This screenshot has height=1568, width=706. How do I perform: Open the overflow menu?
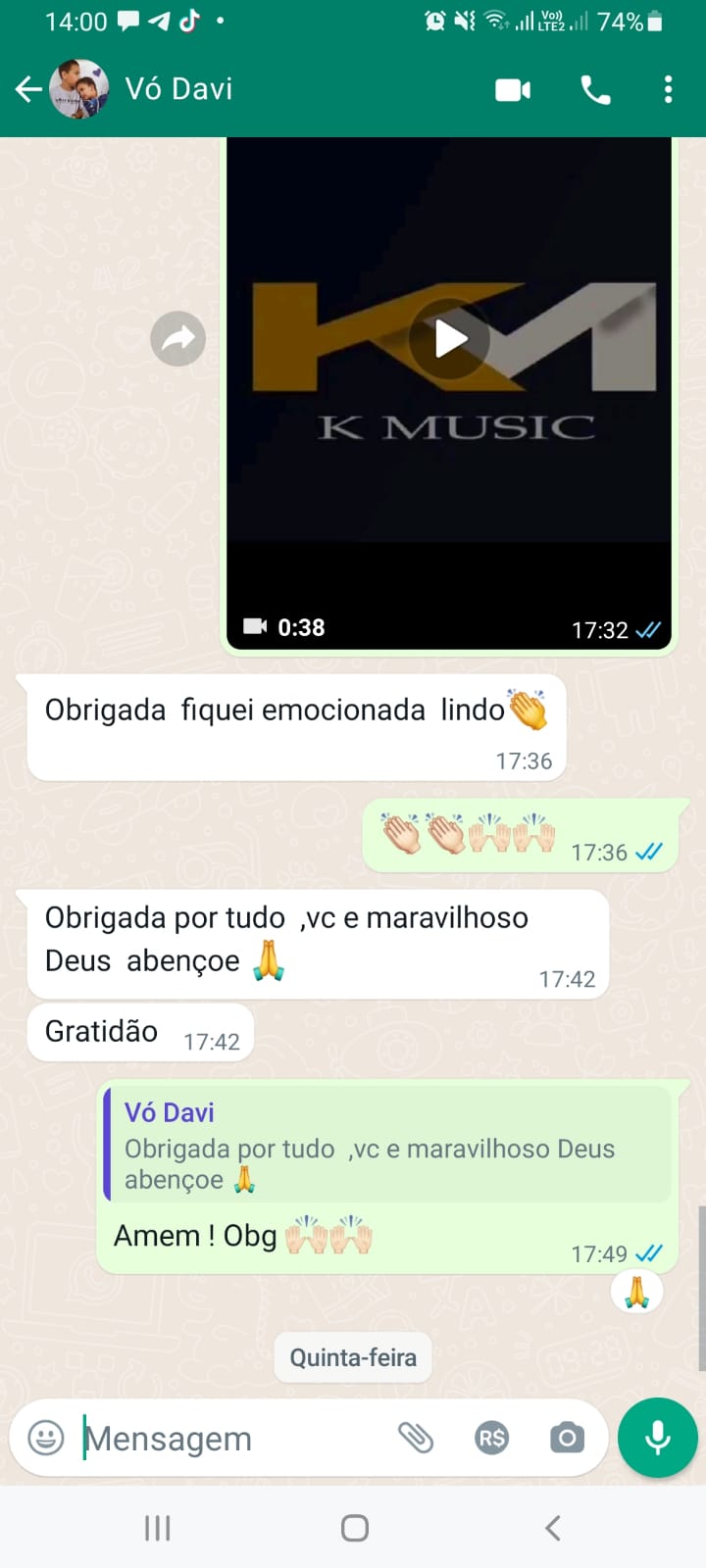point(668,90)
